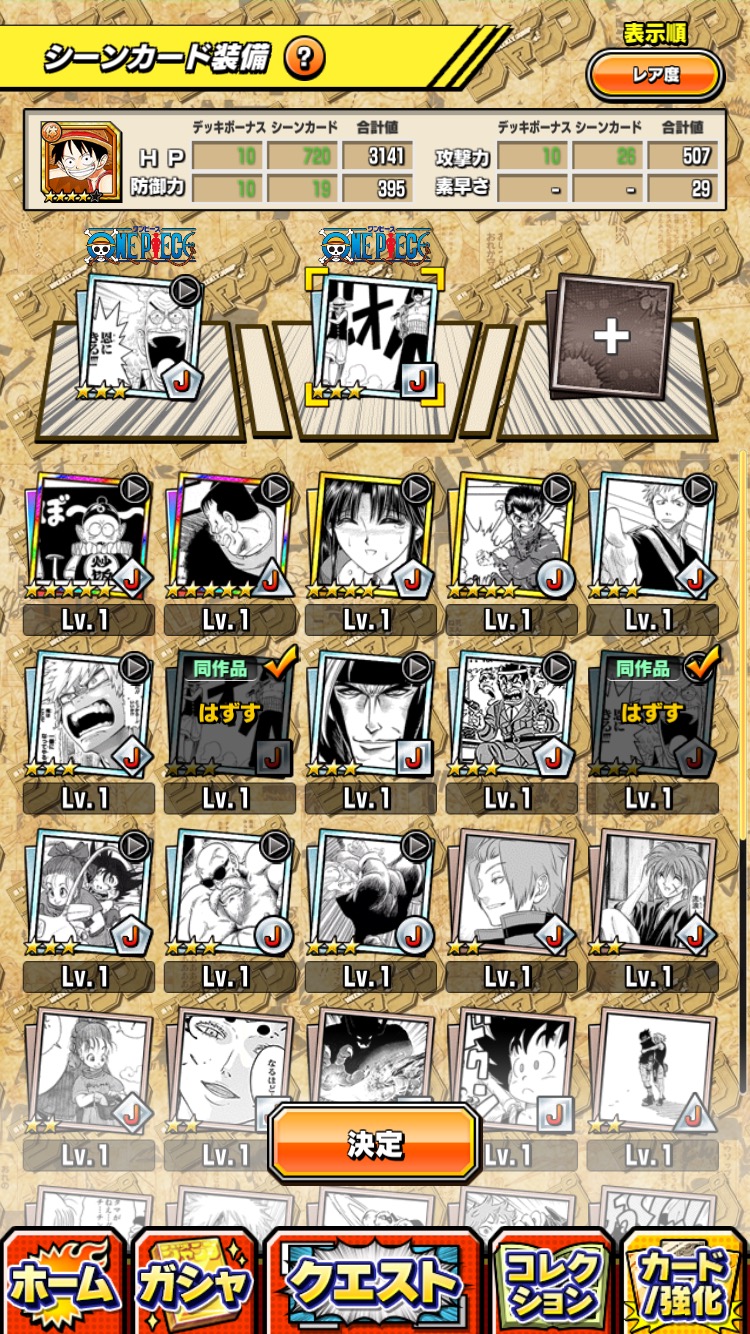The image size is (750, 1334).
Task: Open the ガシャ tab
Action: [x=195, y=1284]
